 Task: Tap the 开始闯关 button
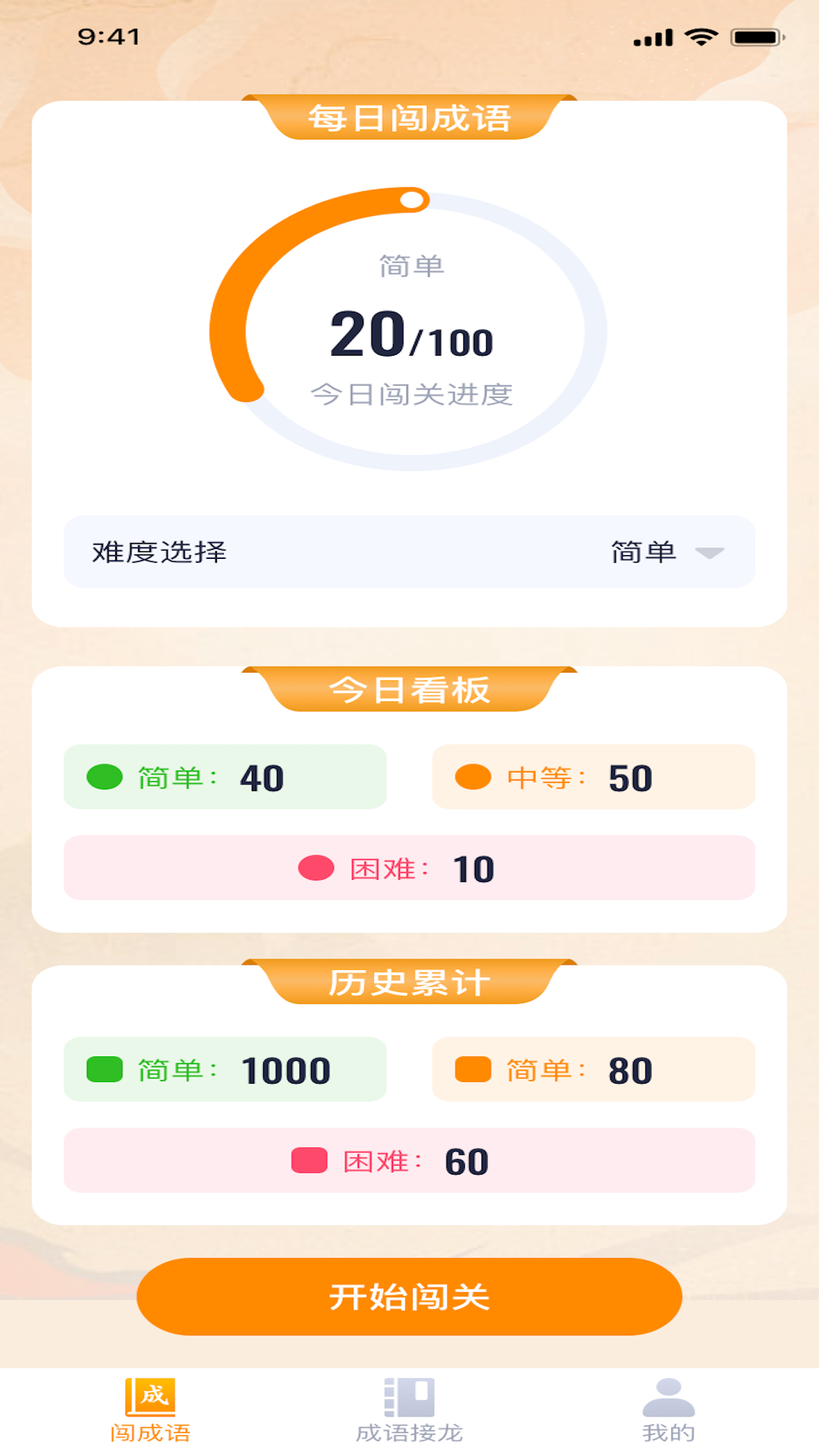coord(409,1297)
